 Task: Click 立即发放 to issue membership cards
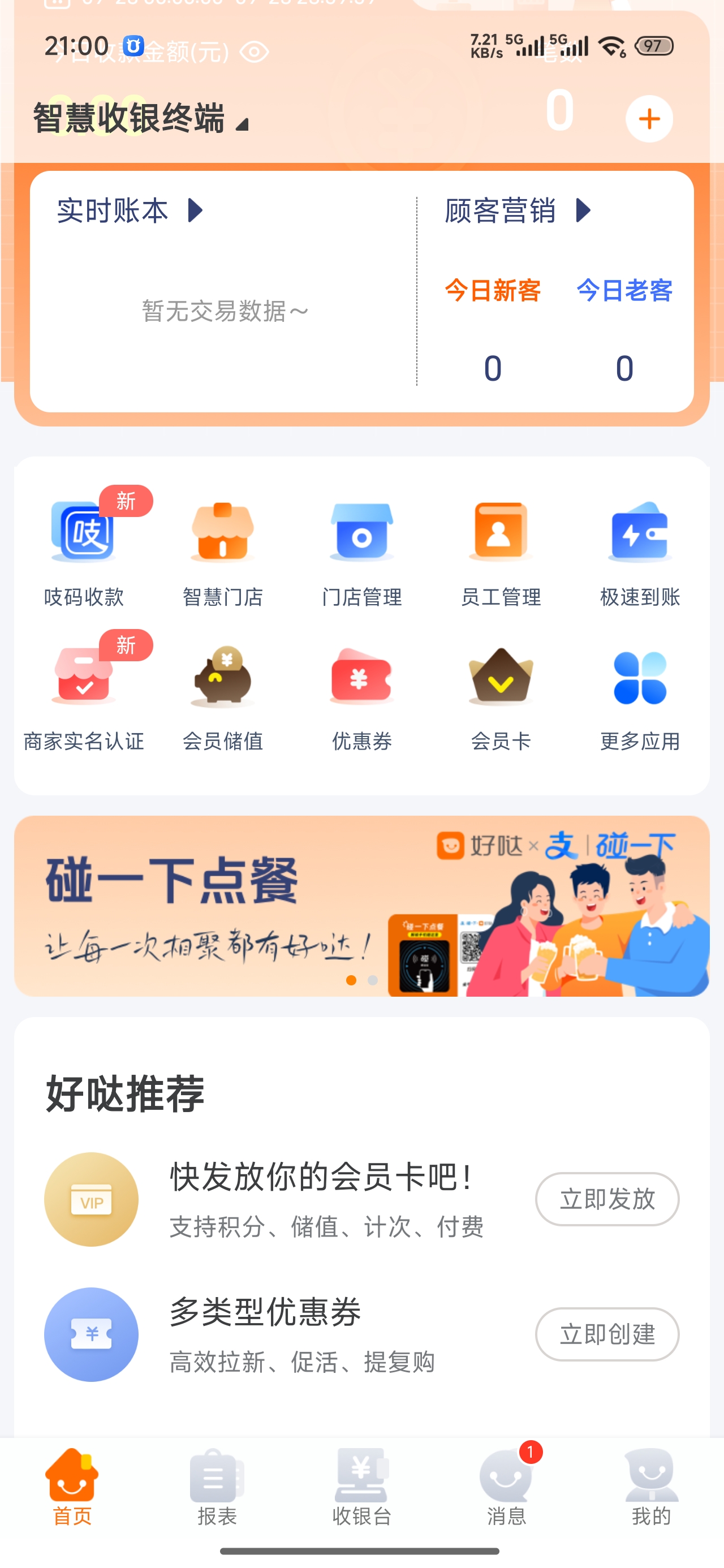[606, 1200]
